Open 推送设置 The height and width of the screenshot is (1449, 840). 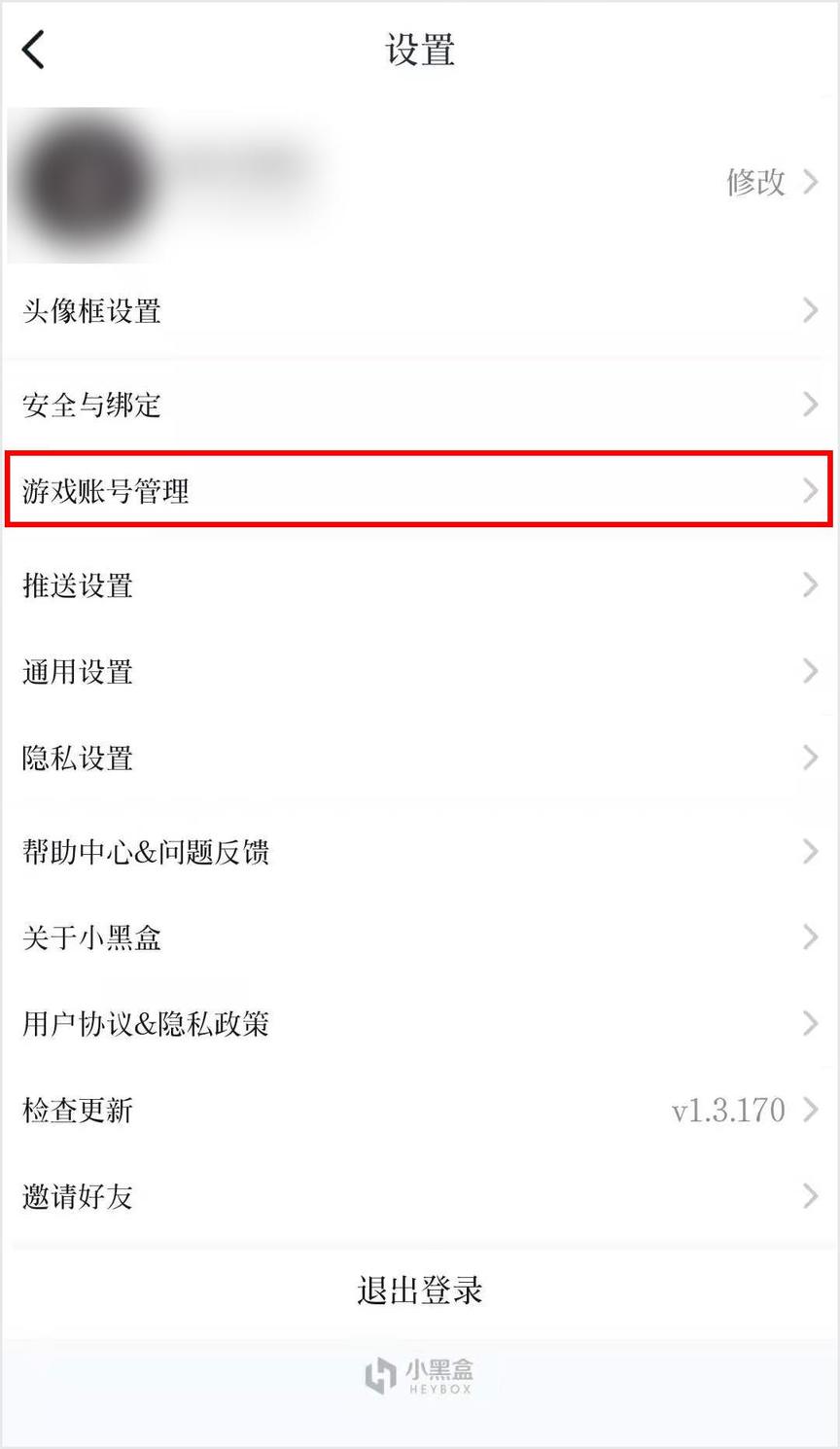(x=78, y=585)
